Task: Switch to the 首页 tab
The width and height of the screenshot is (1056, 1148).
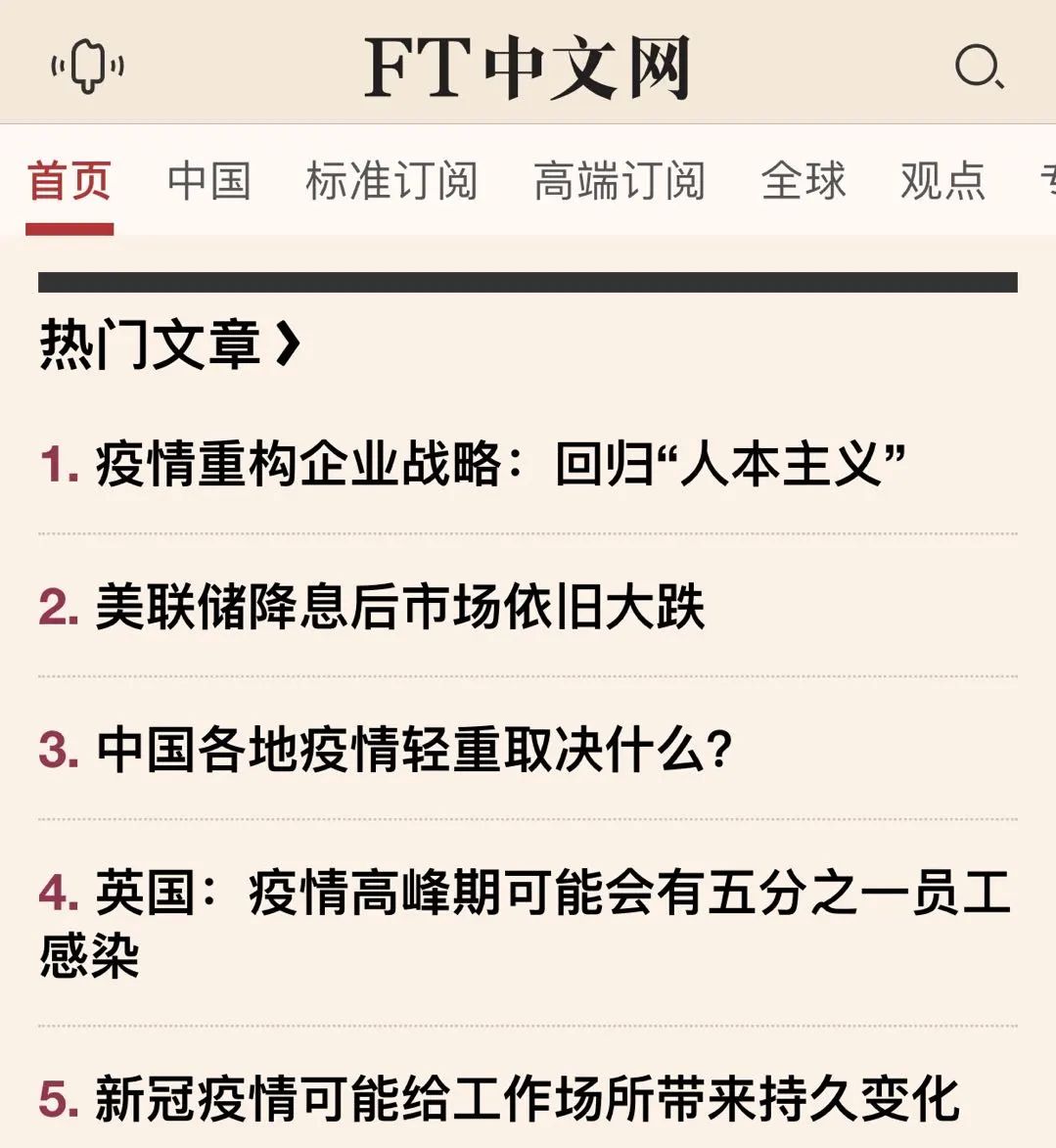Action: point(69,181)
